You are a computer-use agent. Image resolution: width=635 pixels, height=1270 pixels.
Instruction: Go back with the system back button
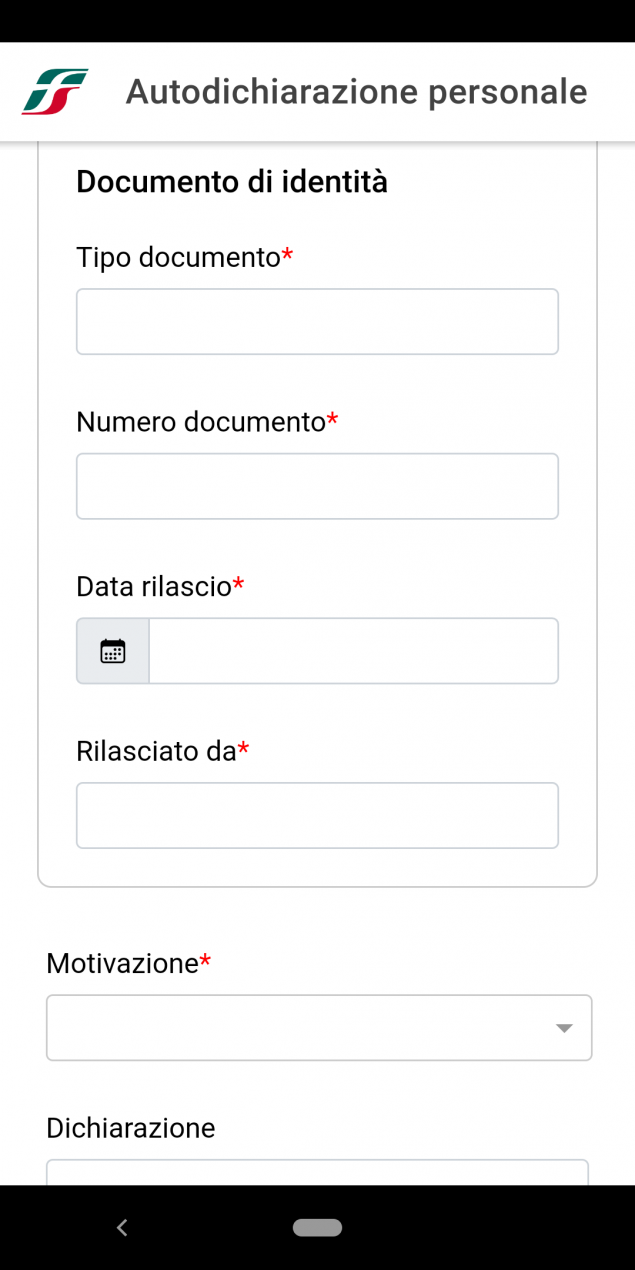click(x=122, y=1227)
